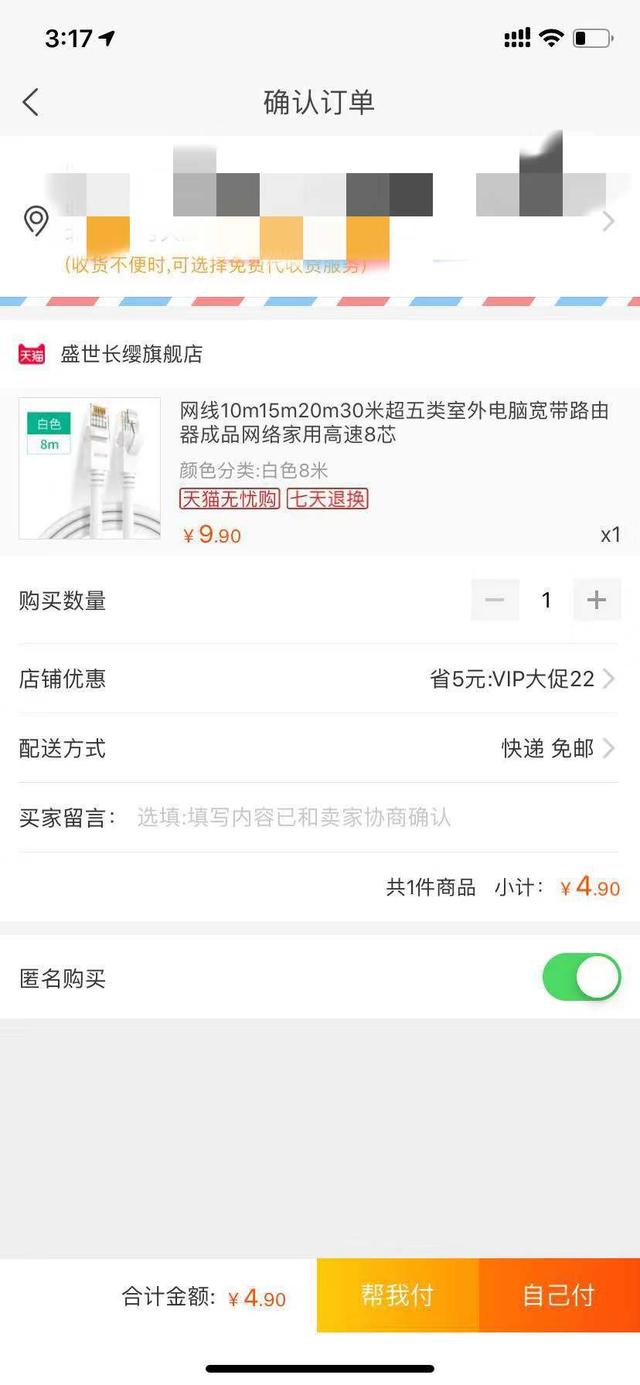640x1385 pixels.
Task: Change the 配送方式 shipping method
Action: pyautogui.click(x=556, y=748)
